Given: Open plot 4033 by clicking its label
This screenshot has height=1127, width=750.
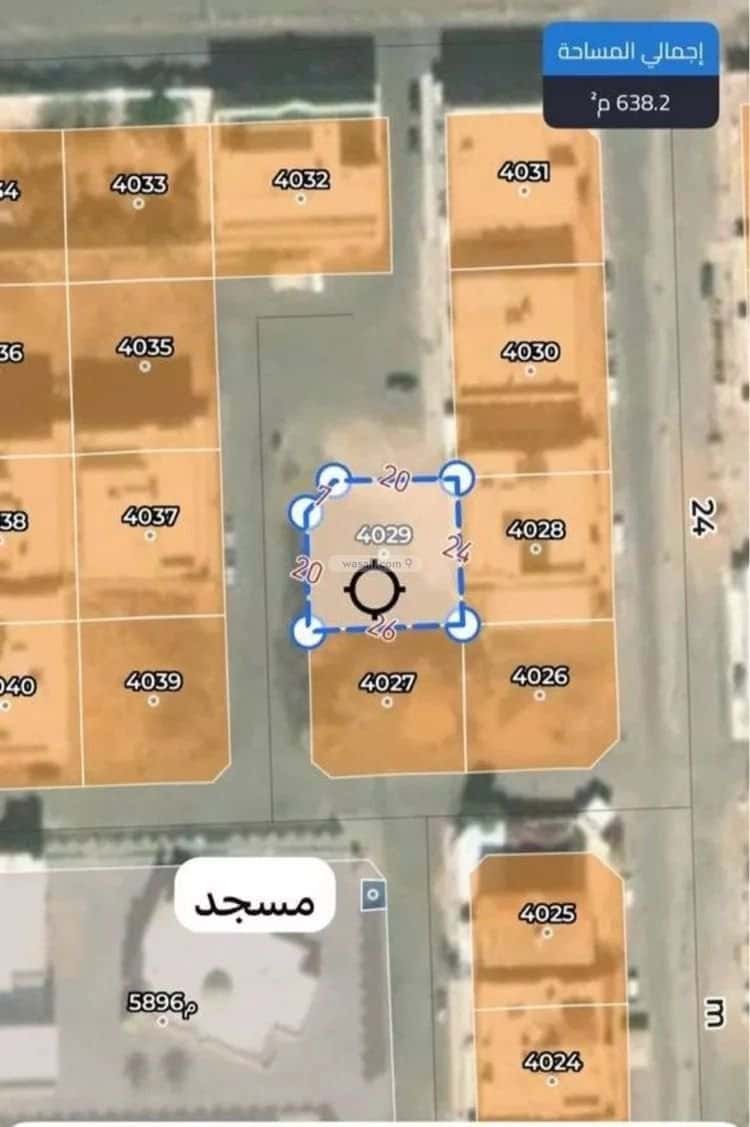Looking at the screenshot, I should (x=139, y=185).
